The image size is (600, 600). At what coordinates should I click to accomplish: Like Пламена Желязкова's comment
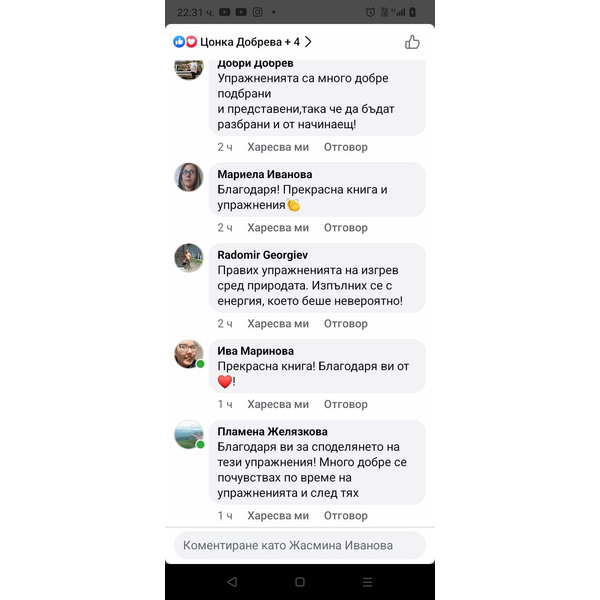pyautogui.click(x=278, y=516)
